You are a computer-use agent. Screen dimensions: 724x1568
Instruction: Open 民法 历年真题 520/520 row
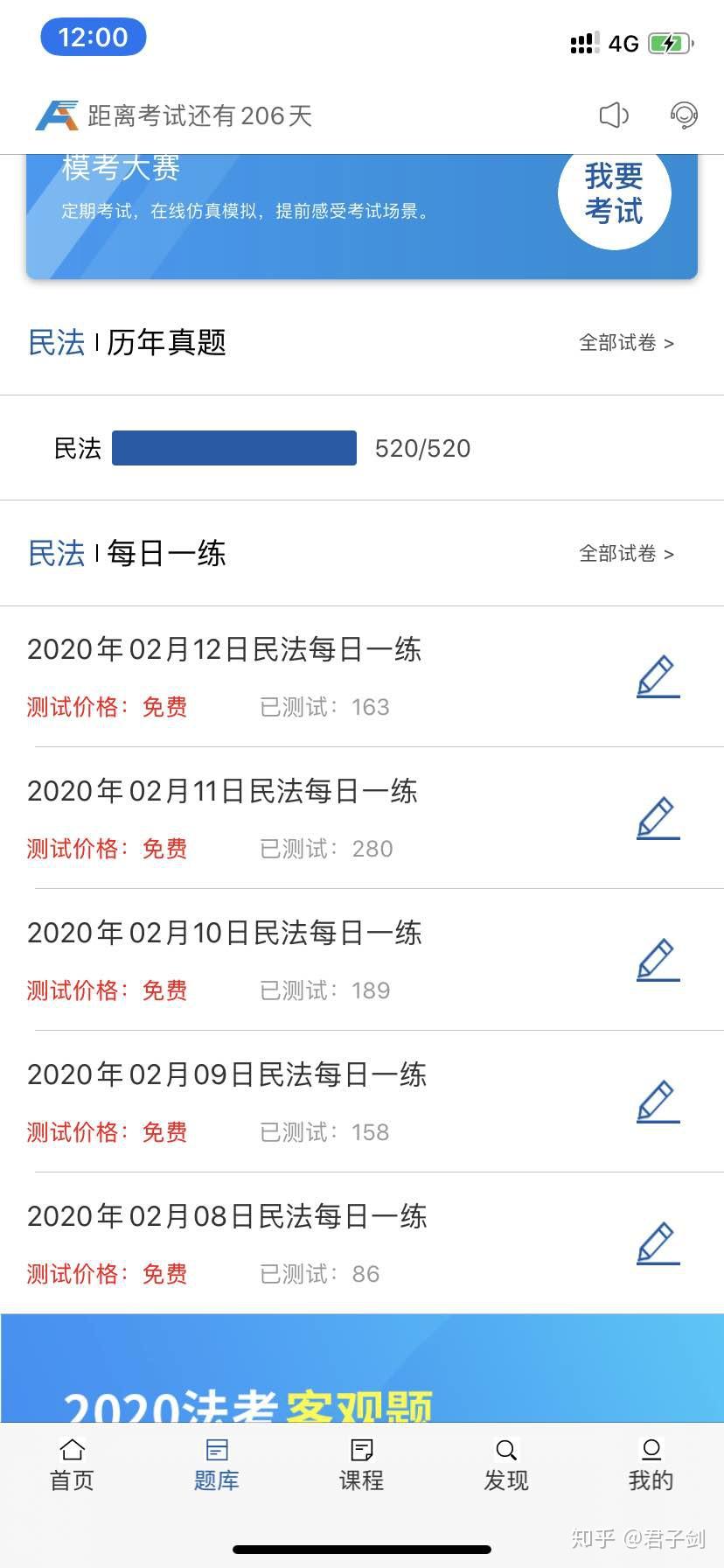pos(262,448)
